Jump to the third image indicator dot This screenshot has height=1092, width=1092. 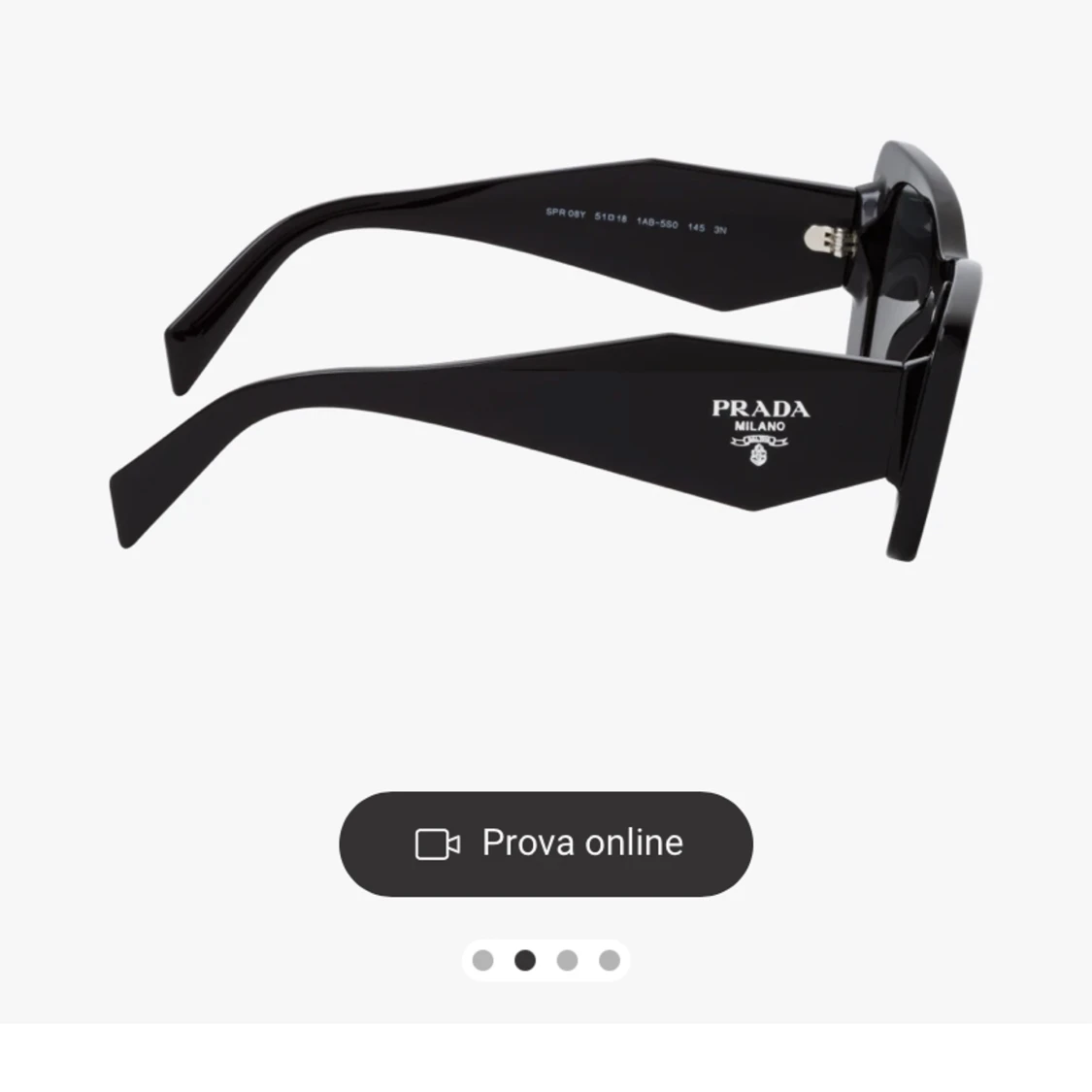pyautogui.click(x=567, y=960)
